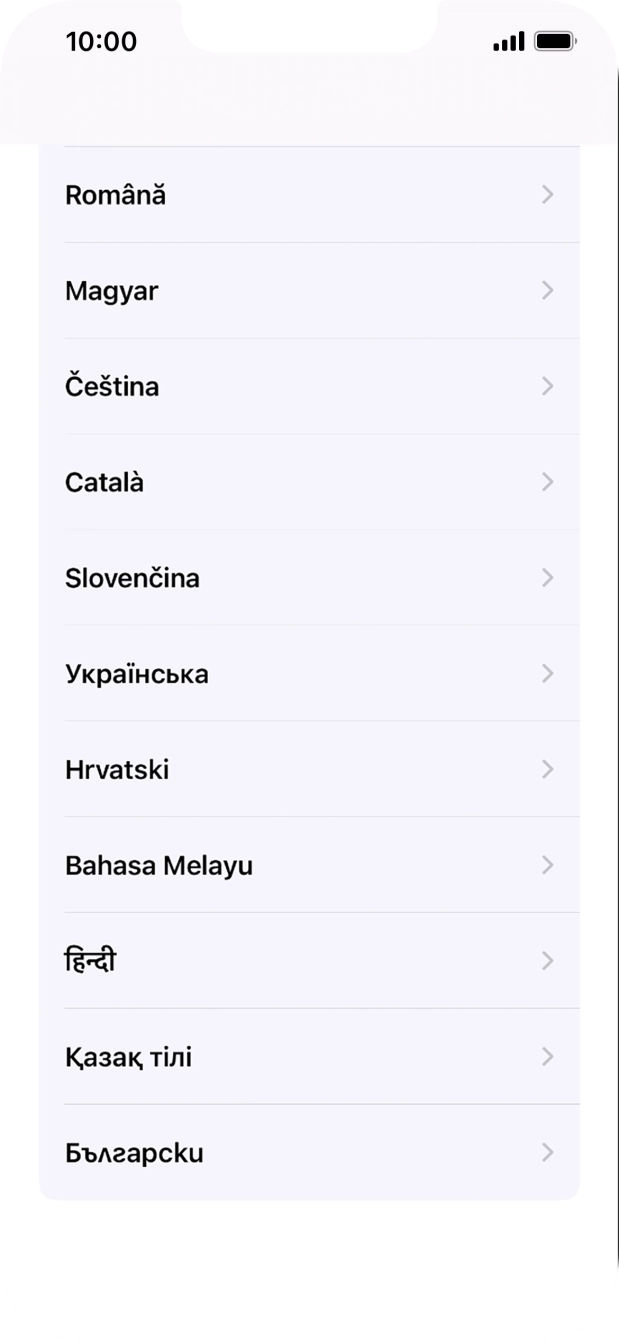Tap the Українська language row

(309, 673)
